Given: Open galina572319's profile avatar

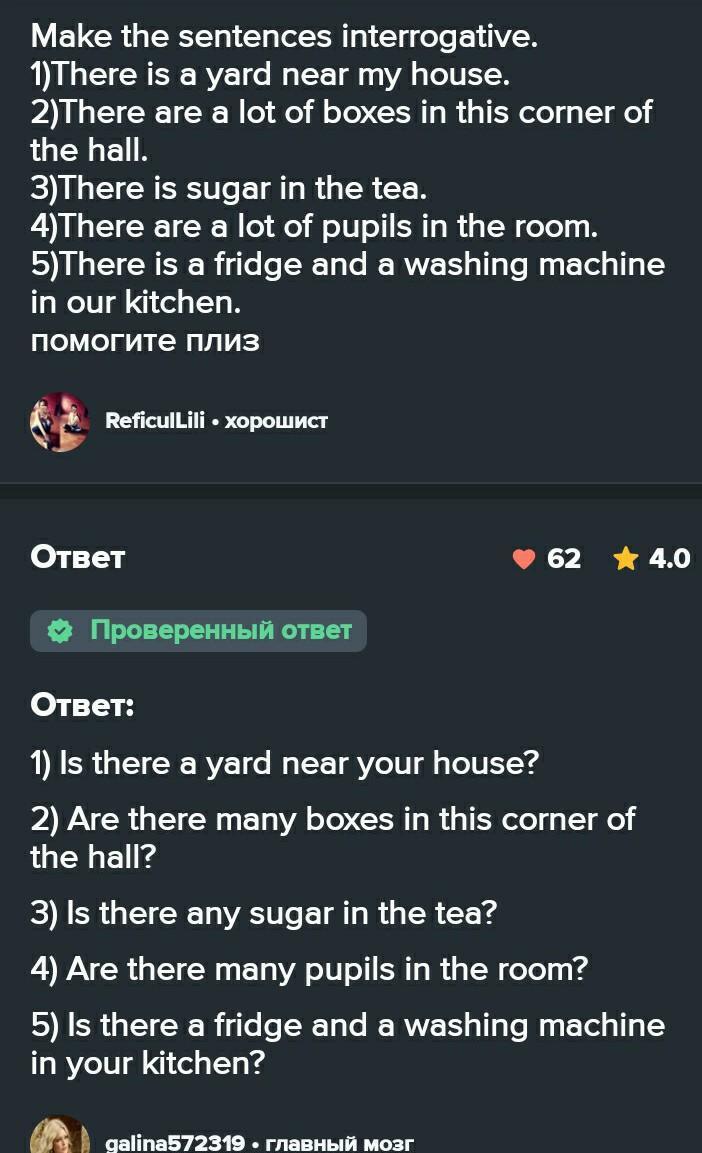Looking at the screenshot, I should (60, 1136).
